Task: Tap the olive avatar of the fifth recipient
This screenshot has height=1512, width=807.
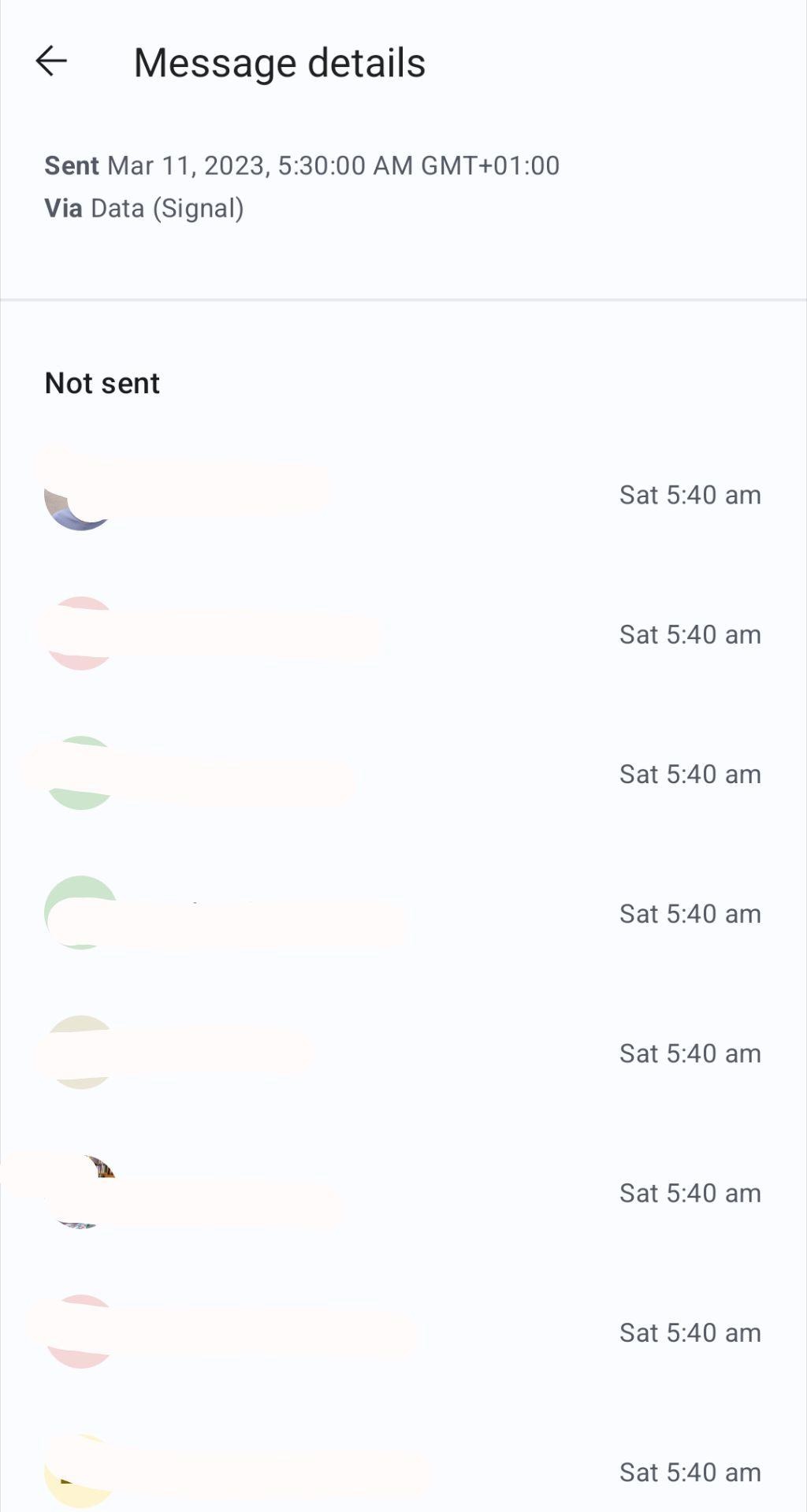Action: (x=79, y=1053)
